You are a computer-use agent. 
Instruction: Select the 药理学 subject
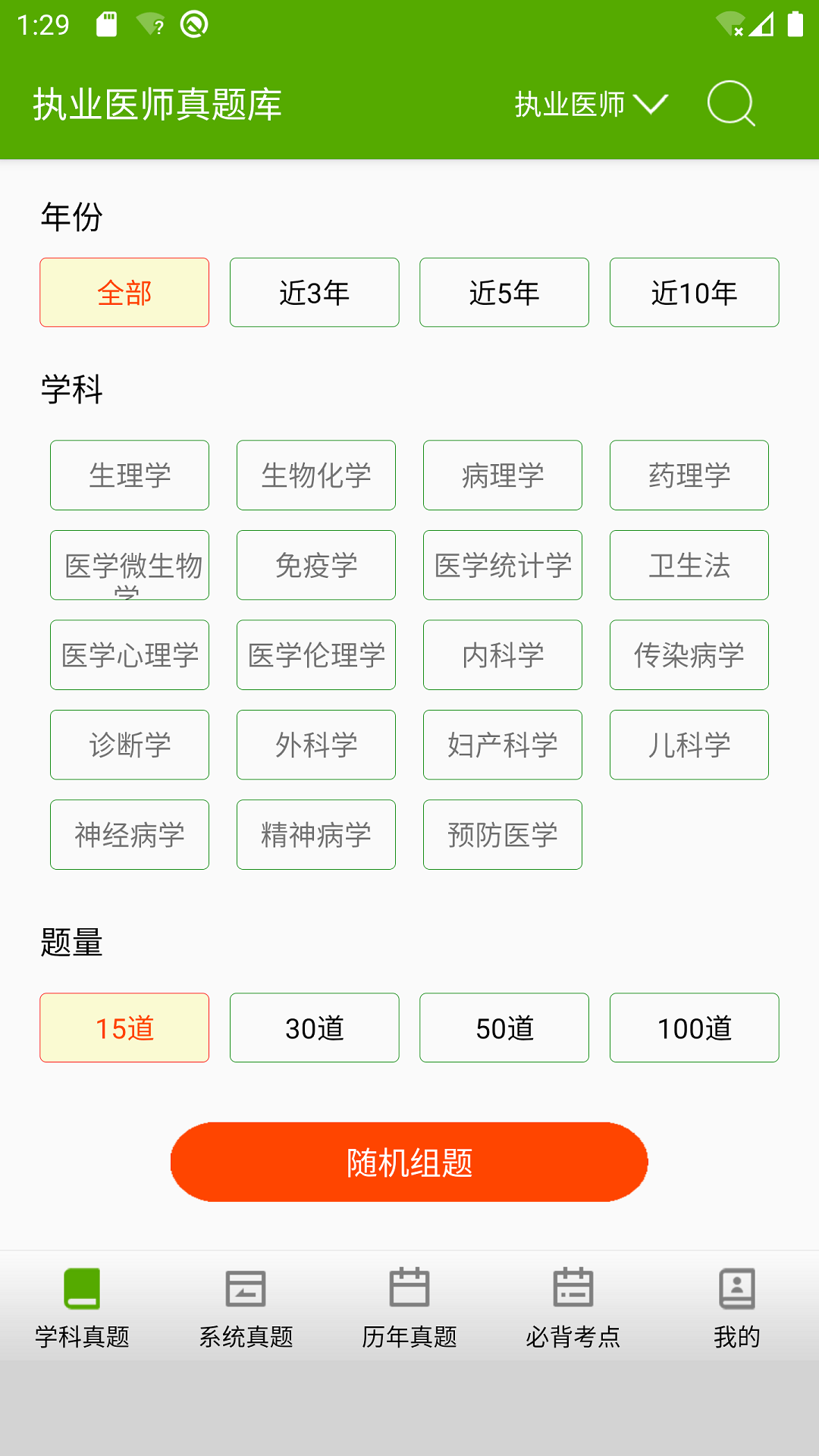click(x=689, y=475)
